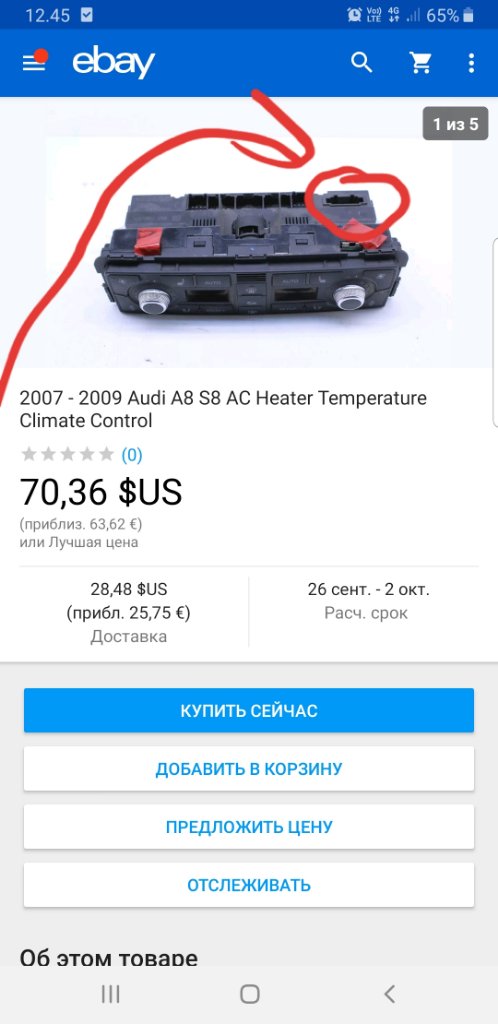Viewport: 498px width, 1024px height.
Task: Open the climate control product photo
Action: 249,251
